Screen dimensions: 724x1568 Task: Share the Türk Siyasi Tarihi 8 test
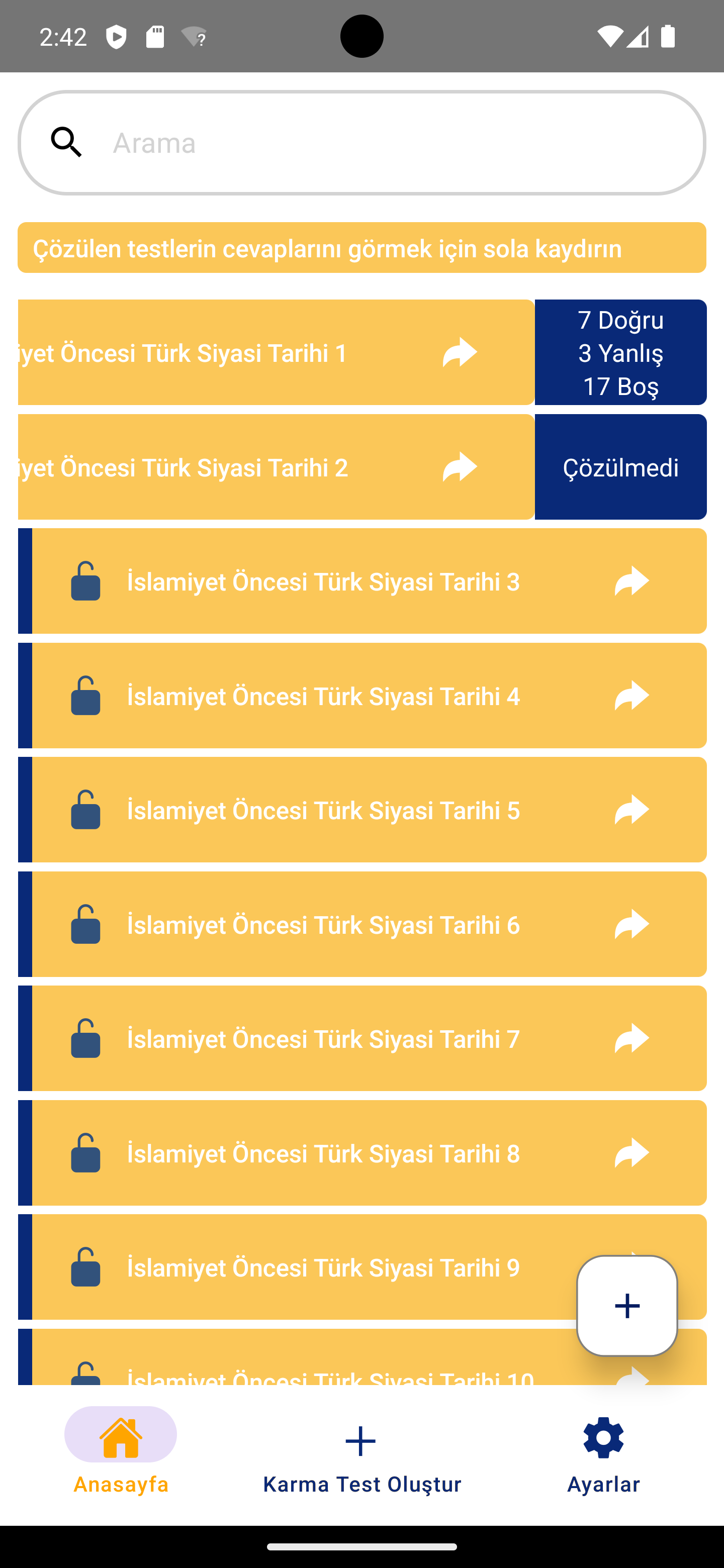pos(631,1153)
